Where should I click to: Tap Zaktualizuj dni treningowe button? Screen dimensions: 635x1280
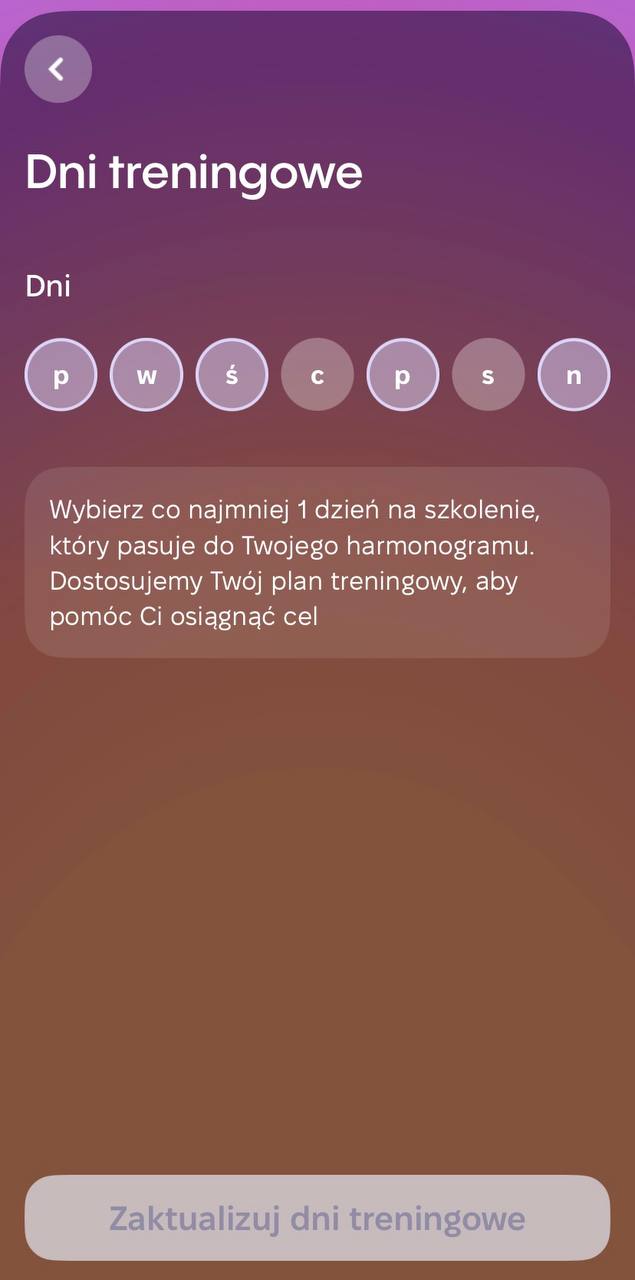[x=317, y=1218]
